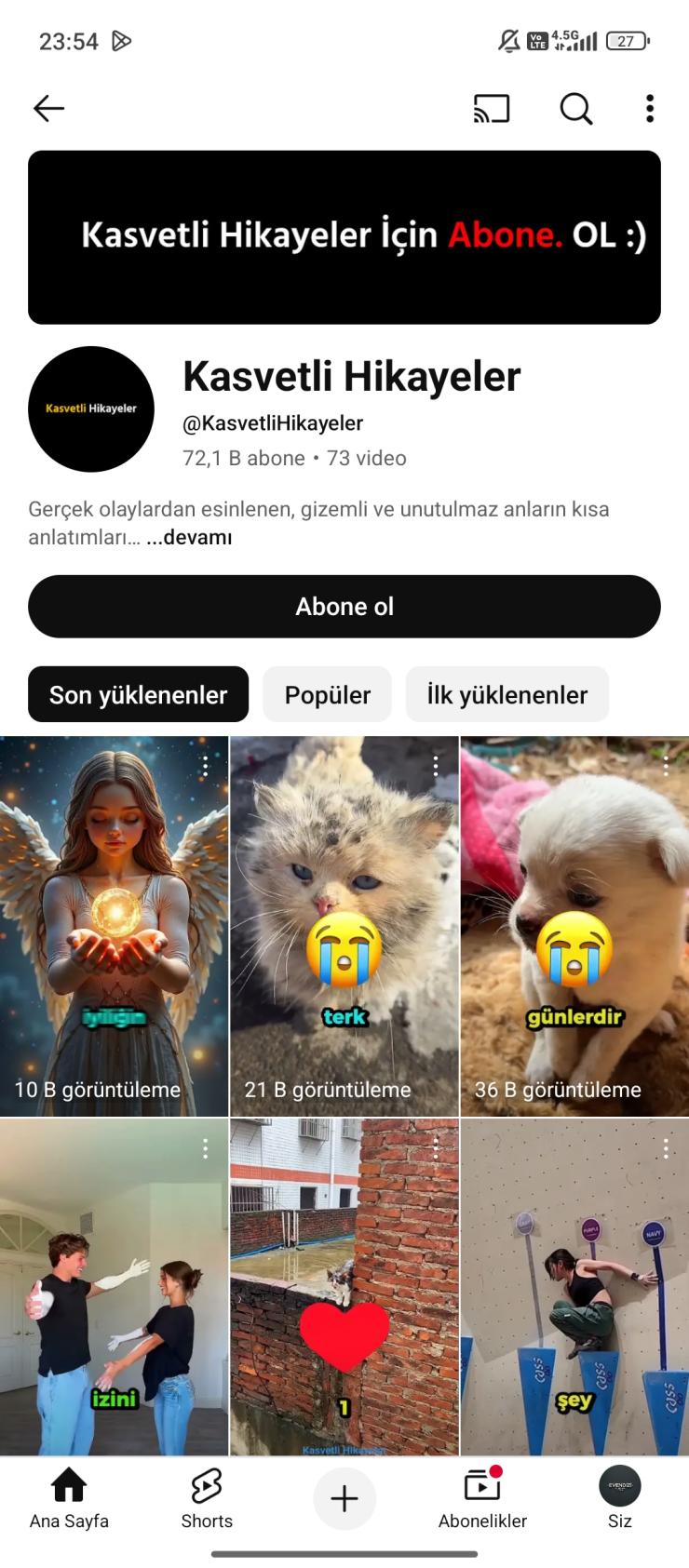Image resolution: width=689 pixels, height=1568 pixels.
Task: Switch to the Ana Sayfa tab
Action: coord(69,1499)
